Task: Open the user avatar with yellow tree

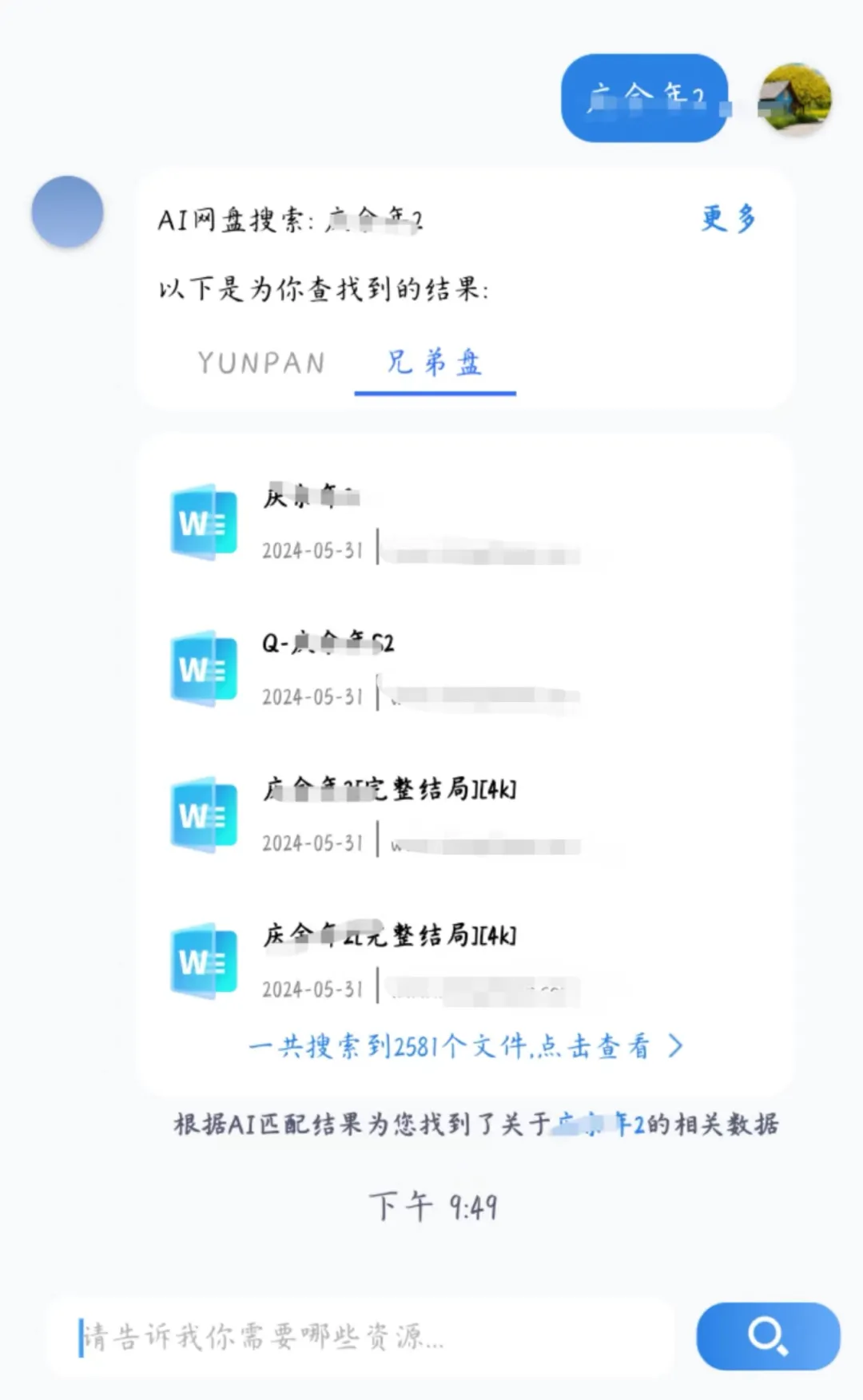Action: (794, 99)
